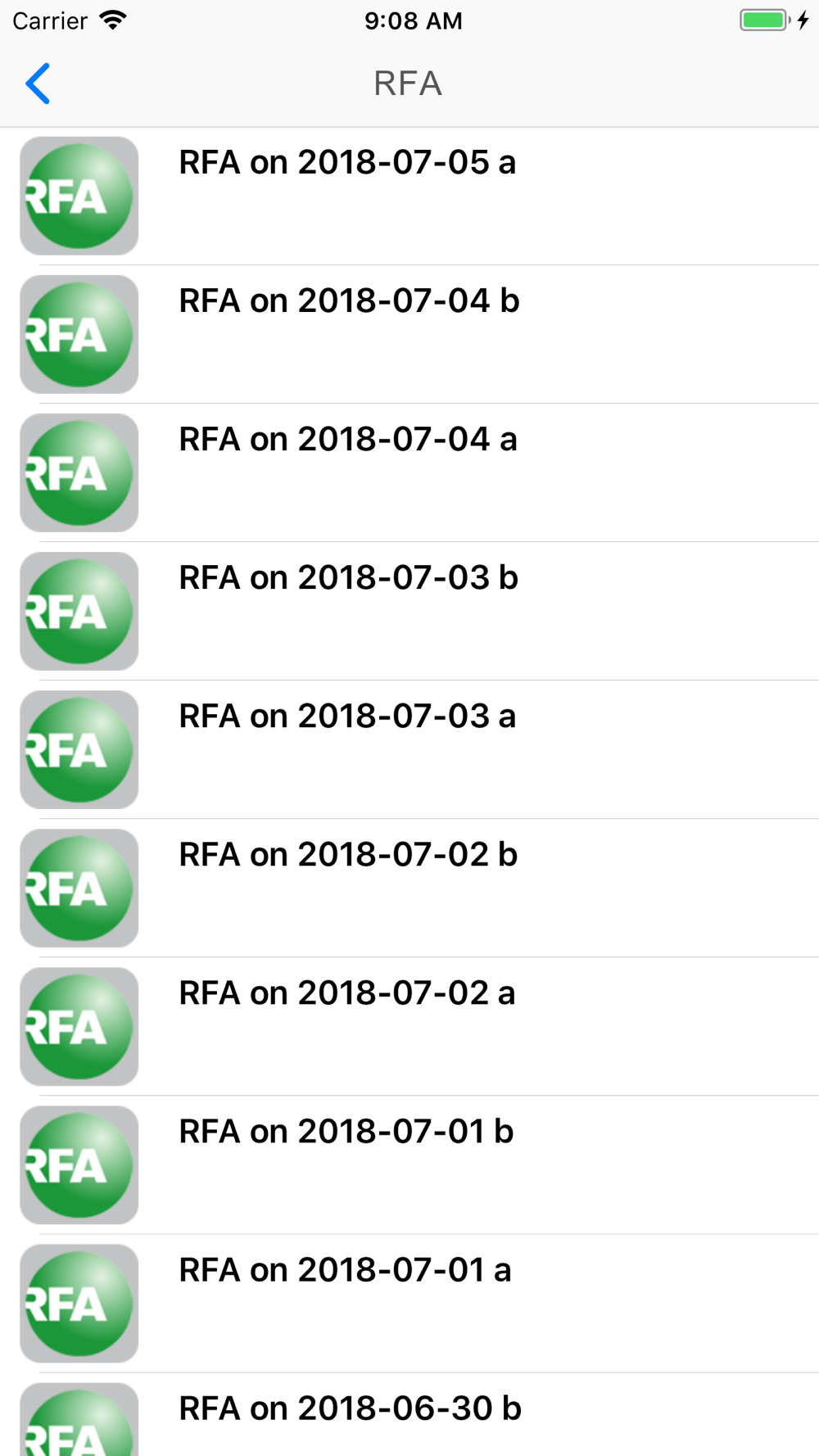Go back using the top-left arrow
This screenshot has height=1456, width=819.
38,84
